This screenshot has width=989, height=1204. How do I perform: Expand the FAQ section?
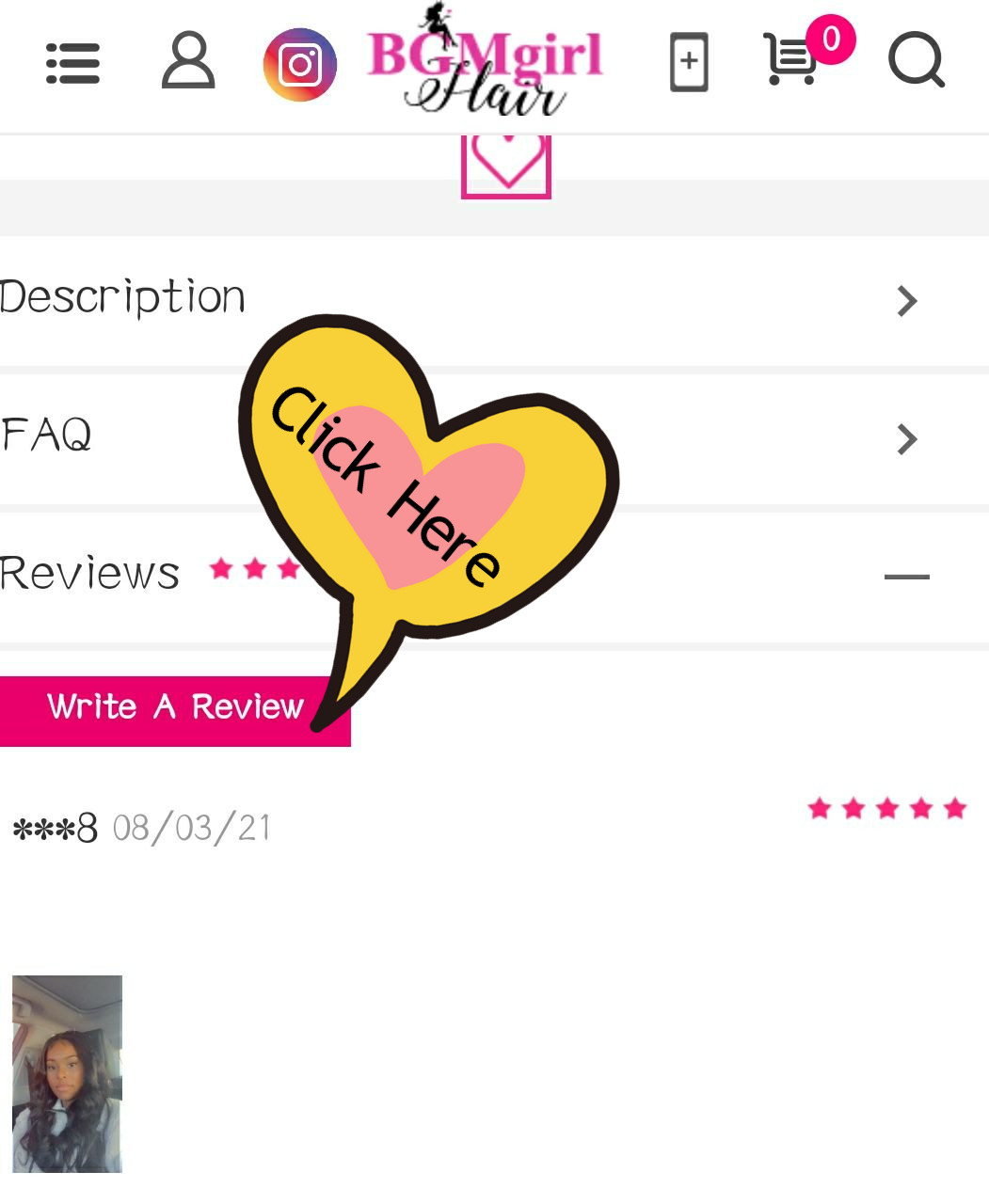906,439
